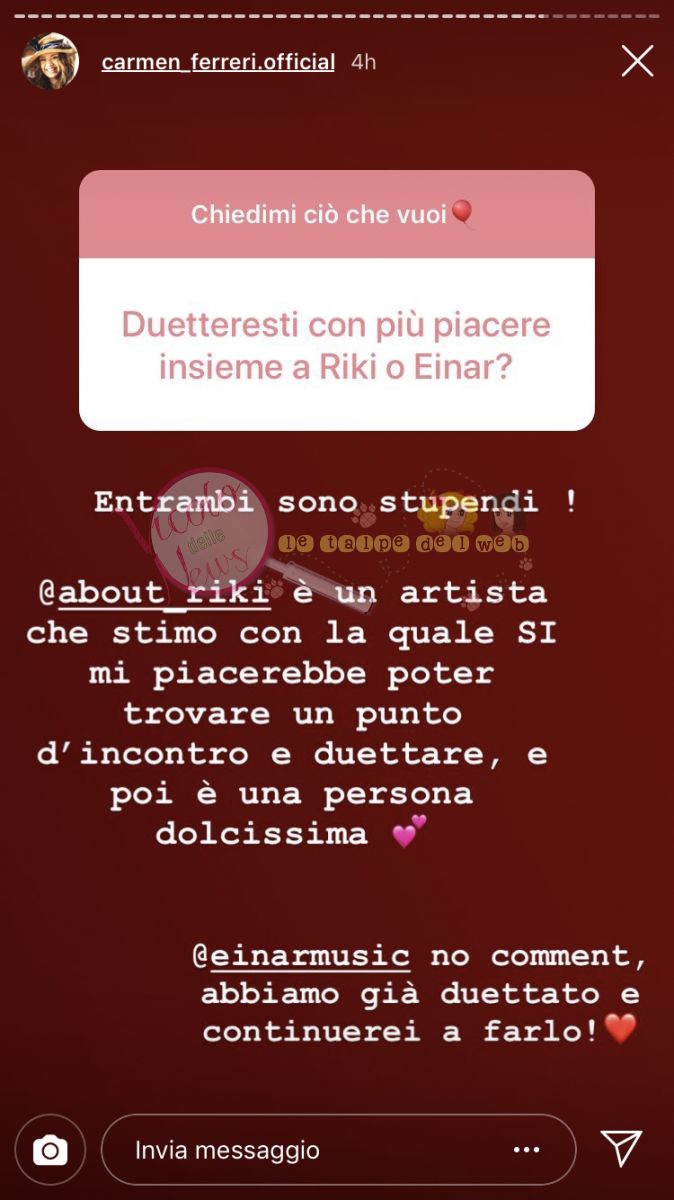Open the camera to reply
Screen dimensions: 674x1200
click(50, 1150)
